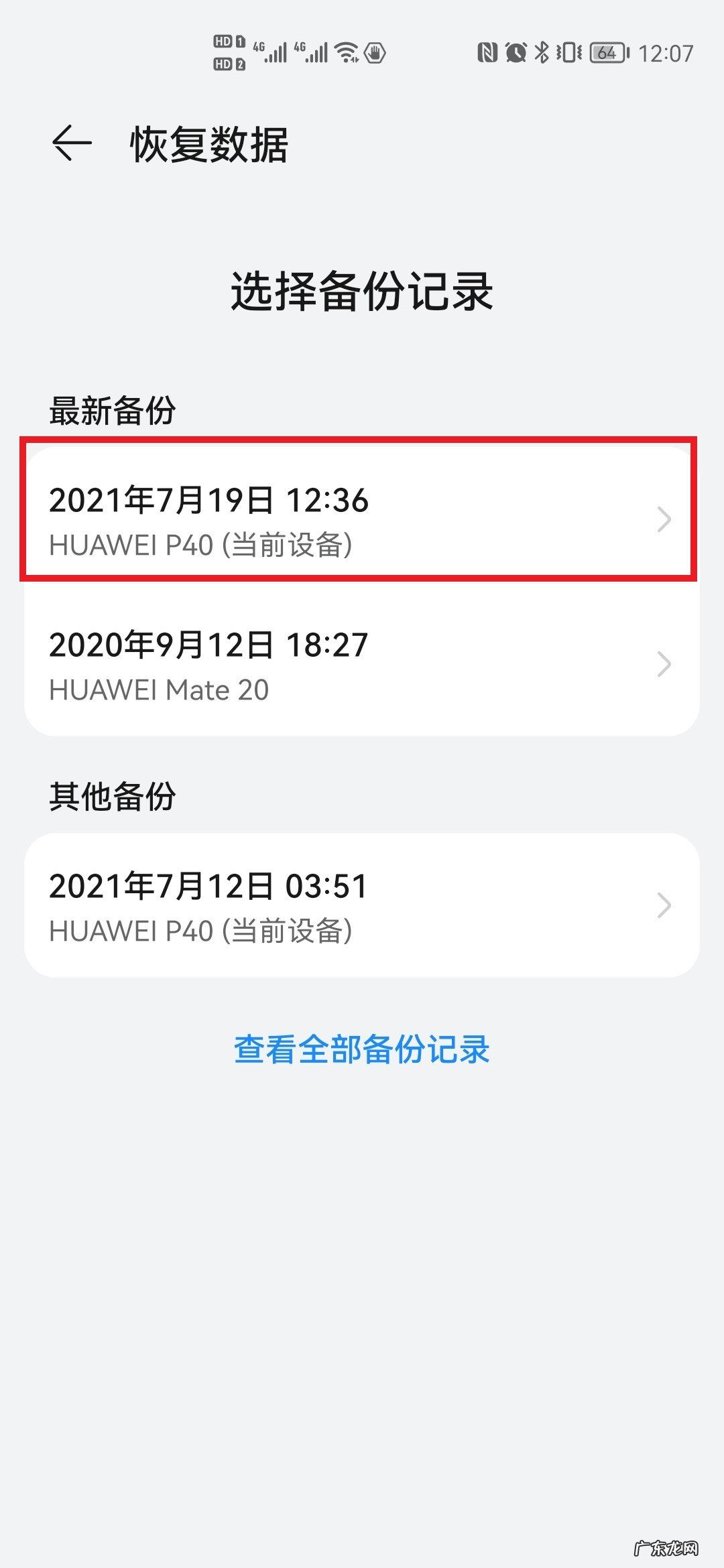
Task: Go back from 恢复数据 page
Action: coord(72,143)
